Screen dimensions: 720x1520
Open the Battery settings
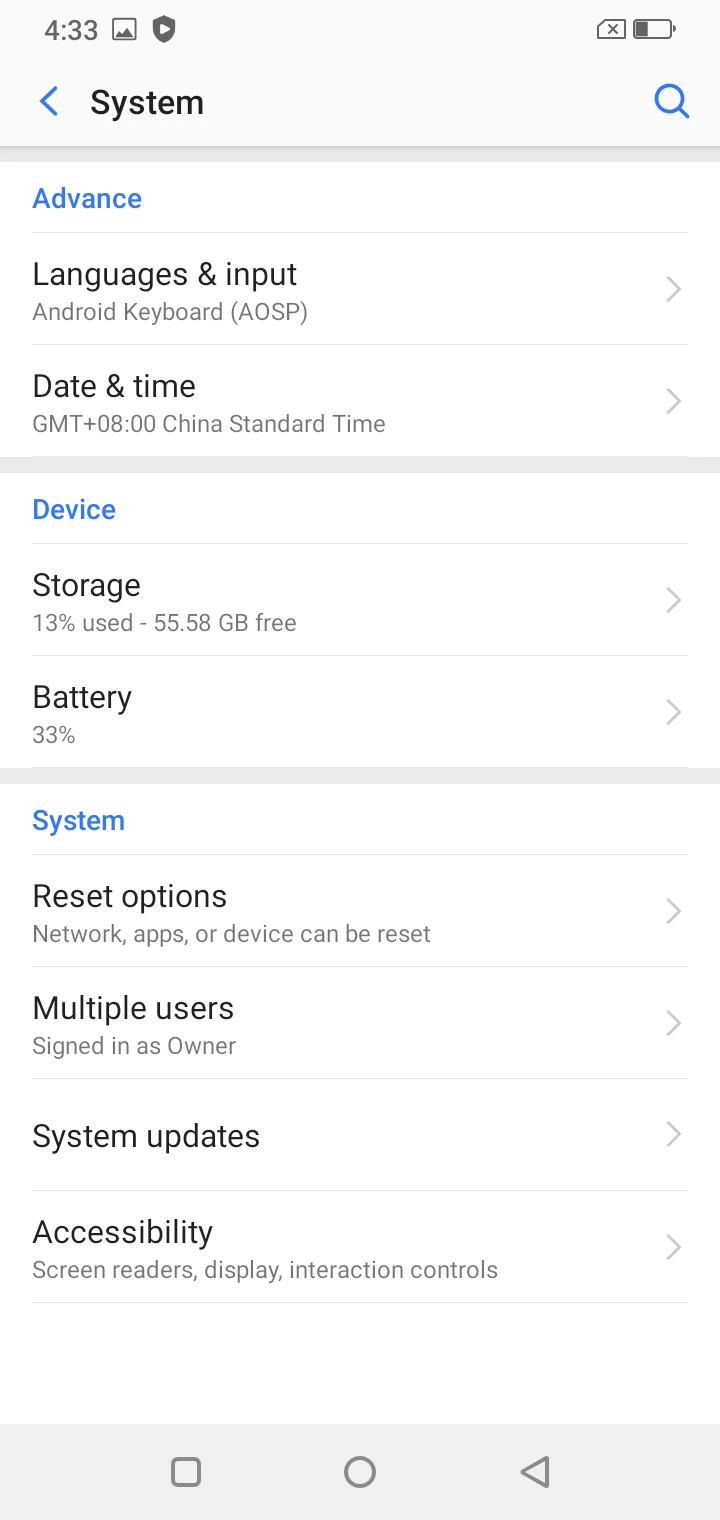point(360,713)
